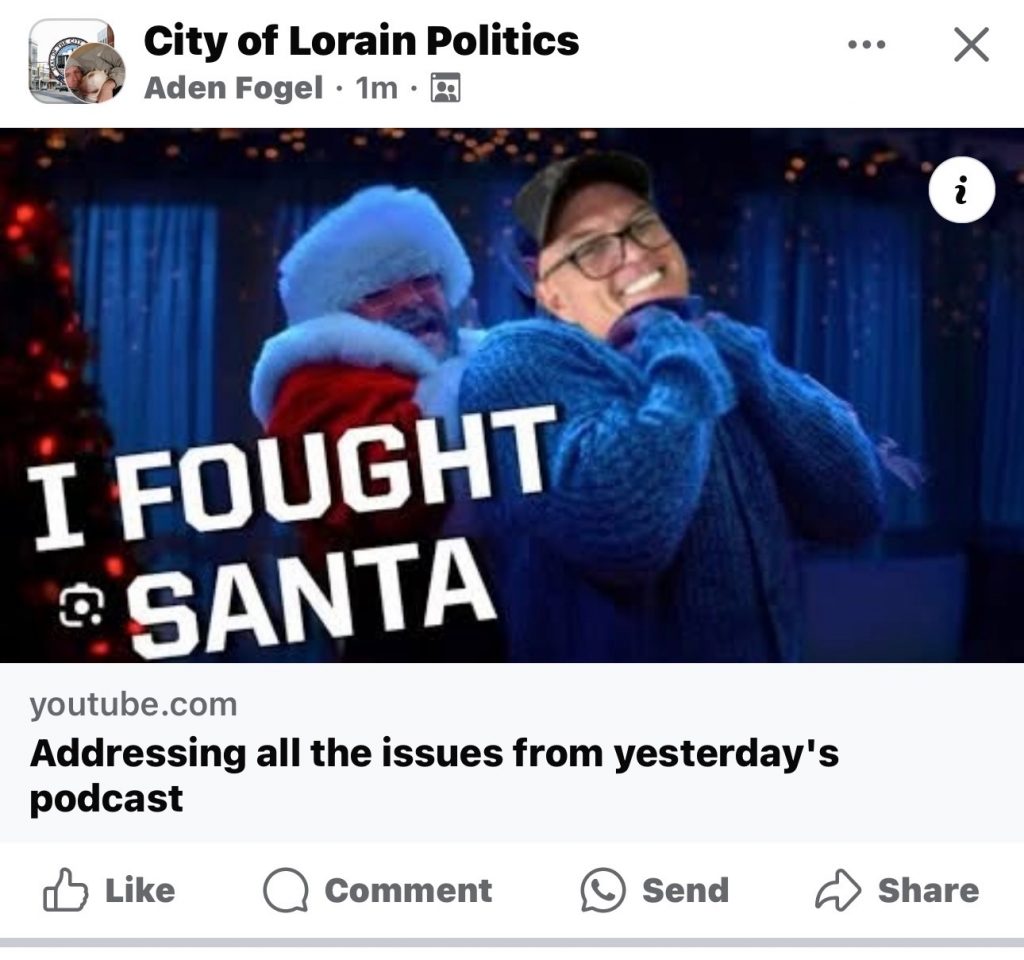Tap the visual search icon on the thumbnail
Image resolution: width=1024 pixels, height=960 pixels.
coord(78,607)
